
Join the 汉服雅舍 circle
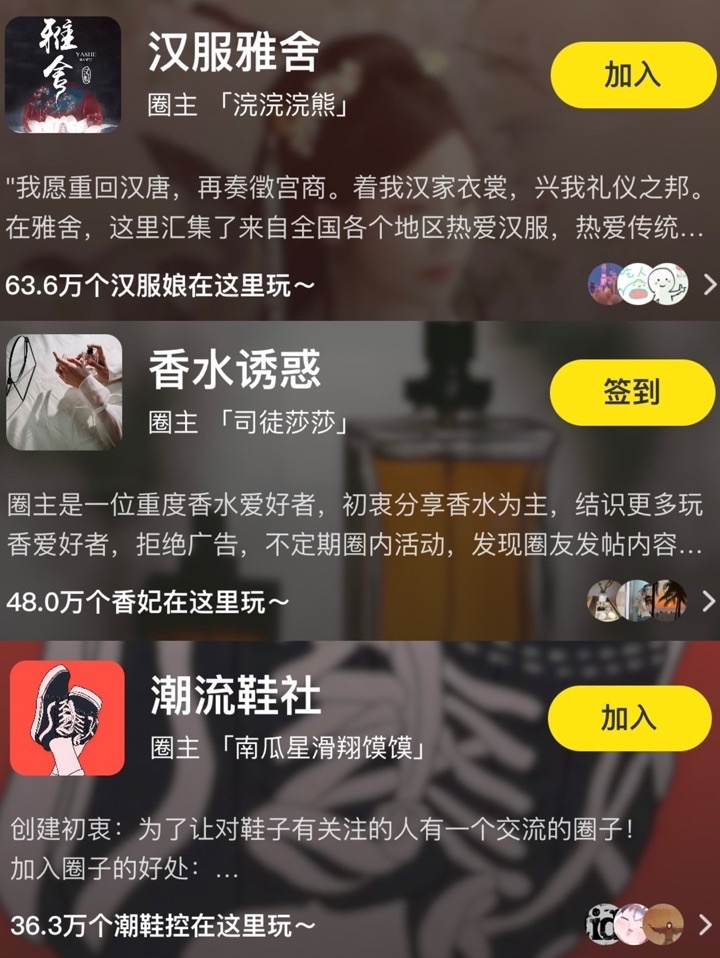pos(631,75)
